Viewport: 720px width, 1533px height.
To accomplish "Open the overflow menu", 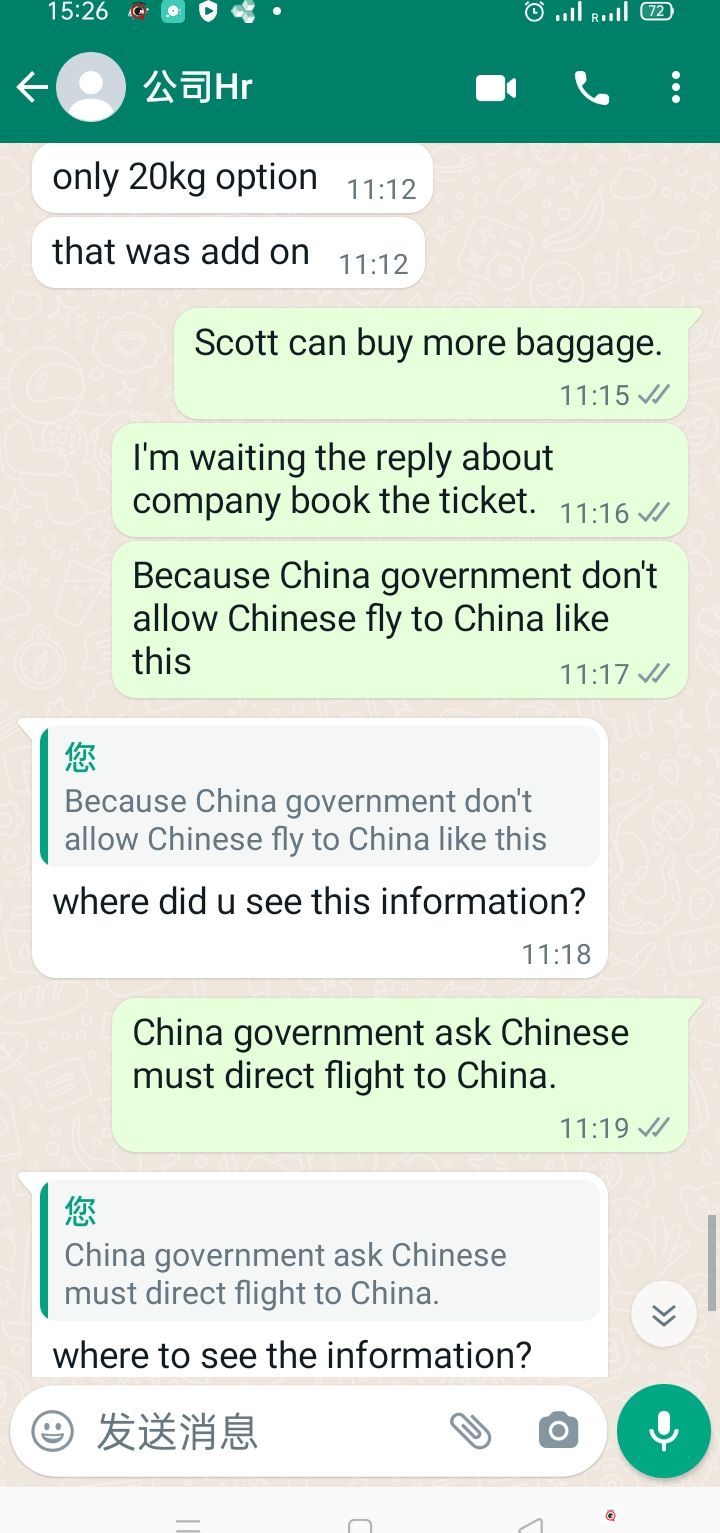I will coord(676,88).
